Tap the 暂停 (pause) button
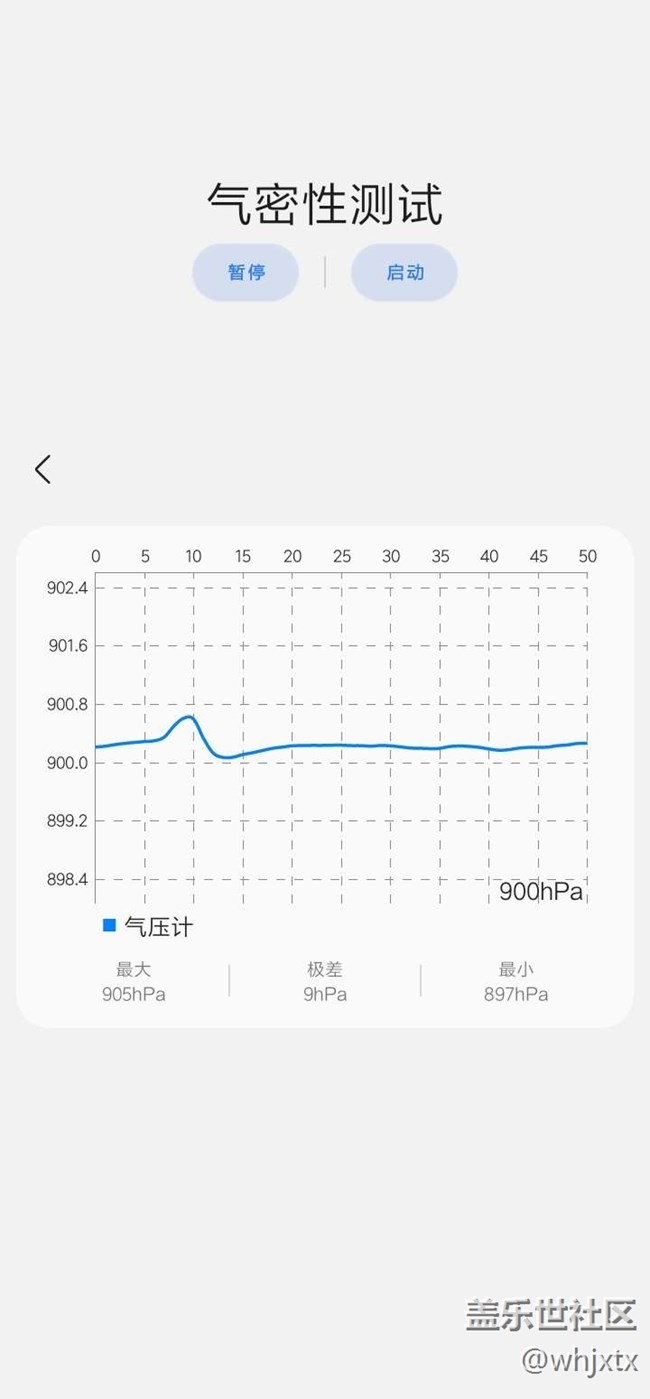 click(245, 272)
